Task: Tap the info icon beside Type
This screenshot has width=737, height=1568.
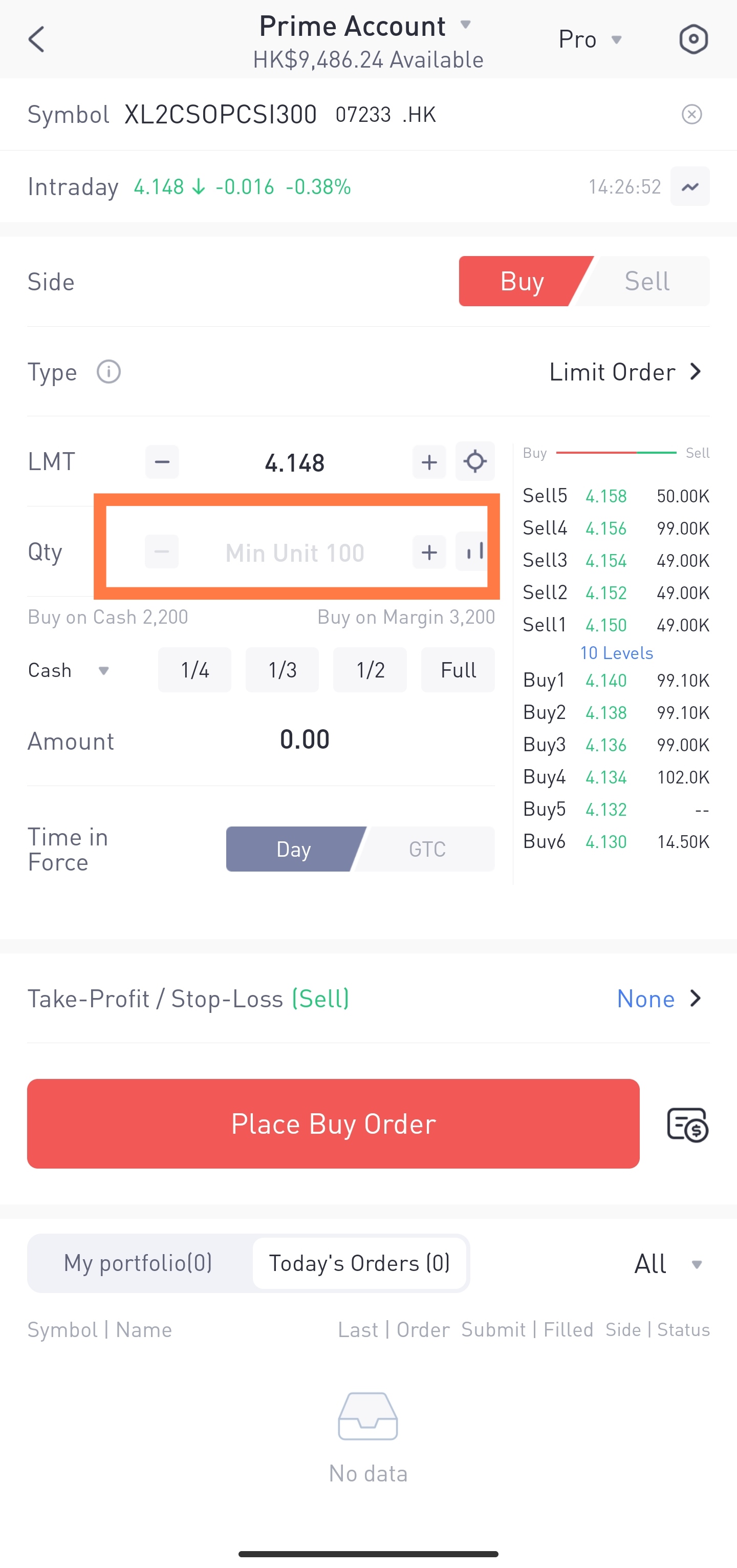Action: (109, 372)
